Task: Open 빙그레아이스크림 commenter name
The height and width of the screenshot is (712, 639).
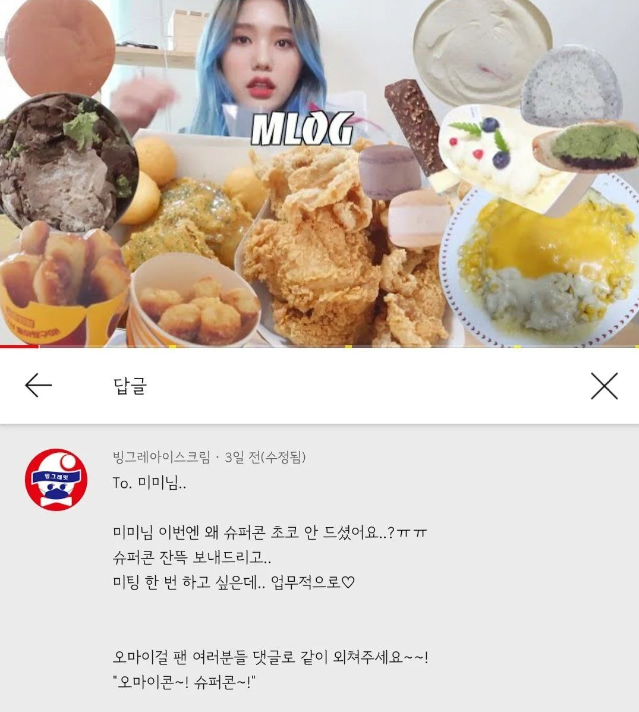Action: pyautogui.click(x=162, y=457)
